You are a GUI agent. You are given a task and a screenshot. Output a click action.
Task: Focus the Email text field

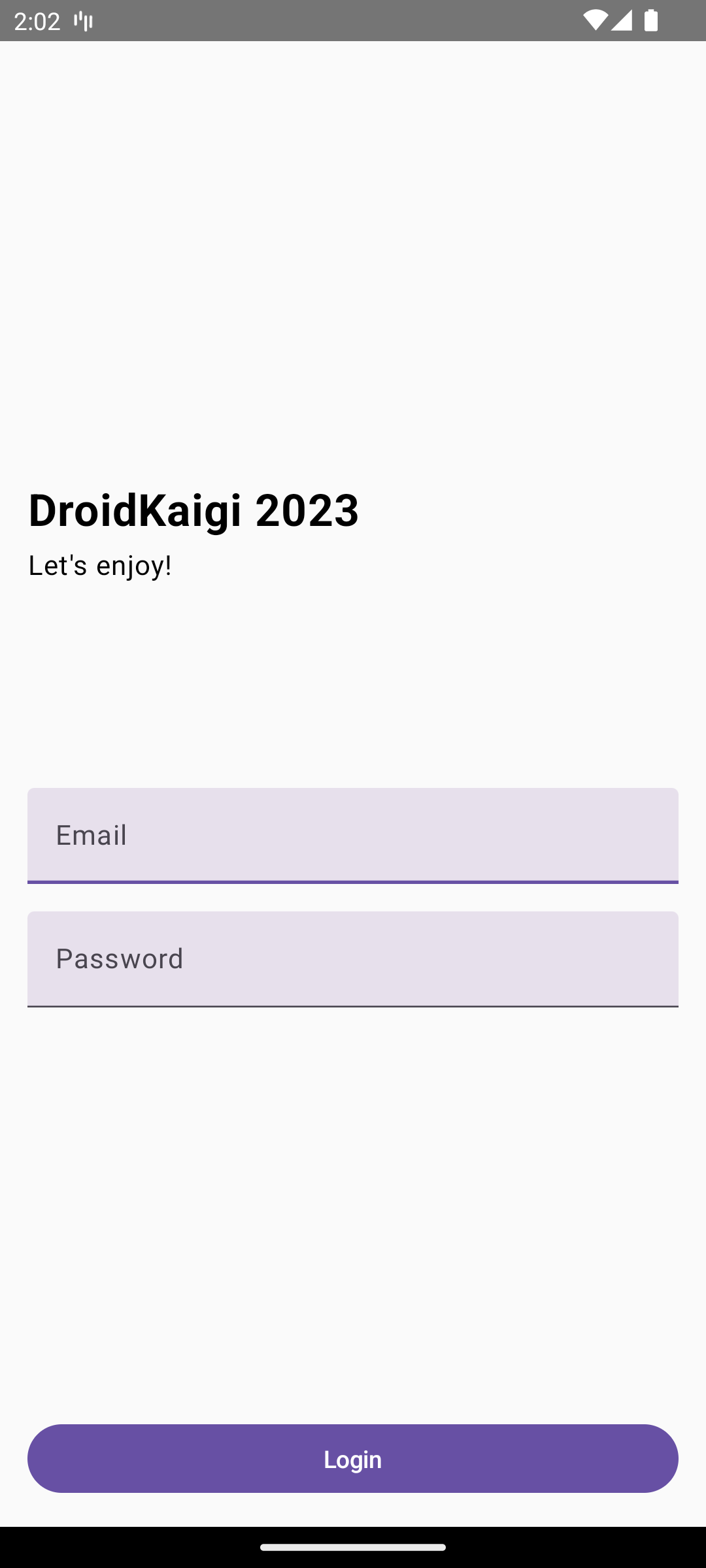tap(353, 835)
